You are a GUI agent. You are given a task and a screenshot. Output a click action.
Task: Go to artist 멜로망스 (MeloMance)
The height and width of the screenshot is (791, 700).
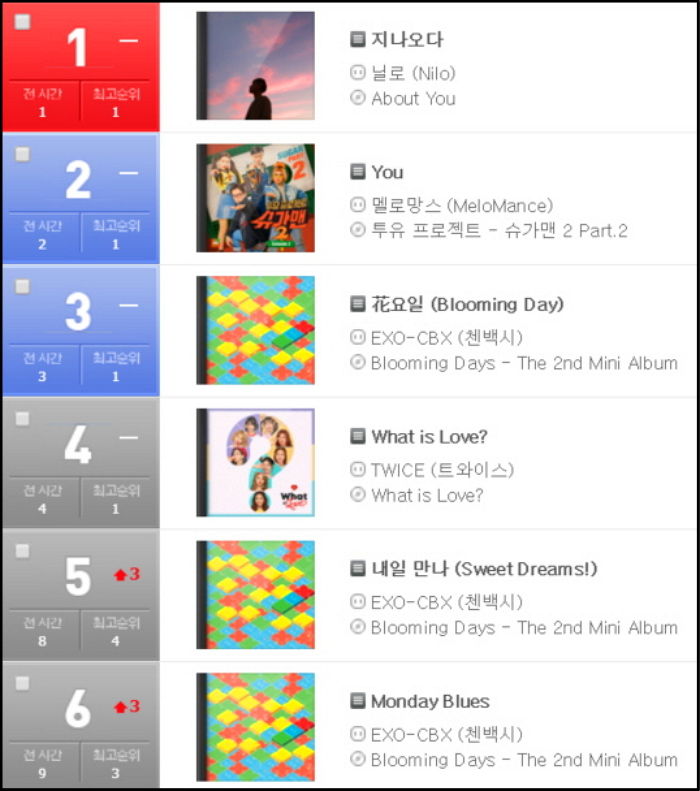pos(461,205)
